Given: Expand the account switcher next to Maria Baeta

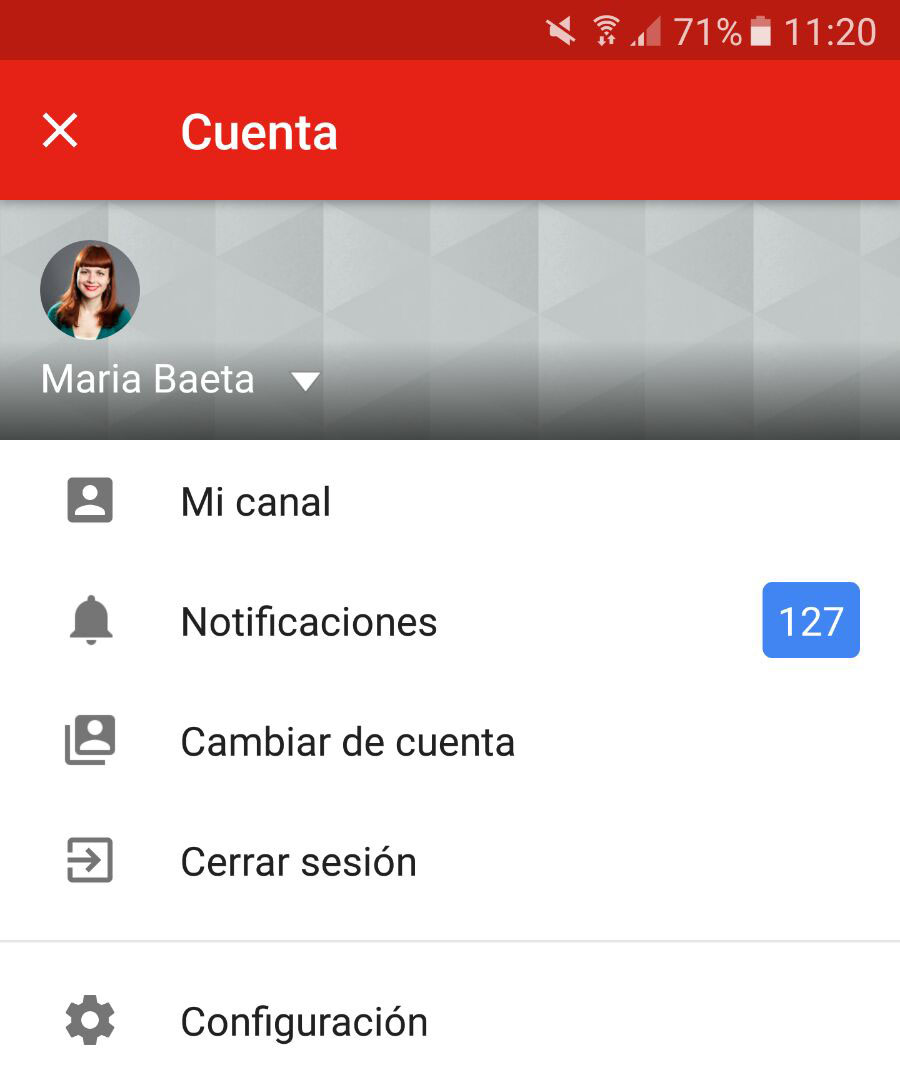Looking at the screenshot, I should click(x=306, y=381).
